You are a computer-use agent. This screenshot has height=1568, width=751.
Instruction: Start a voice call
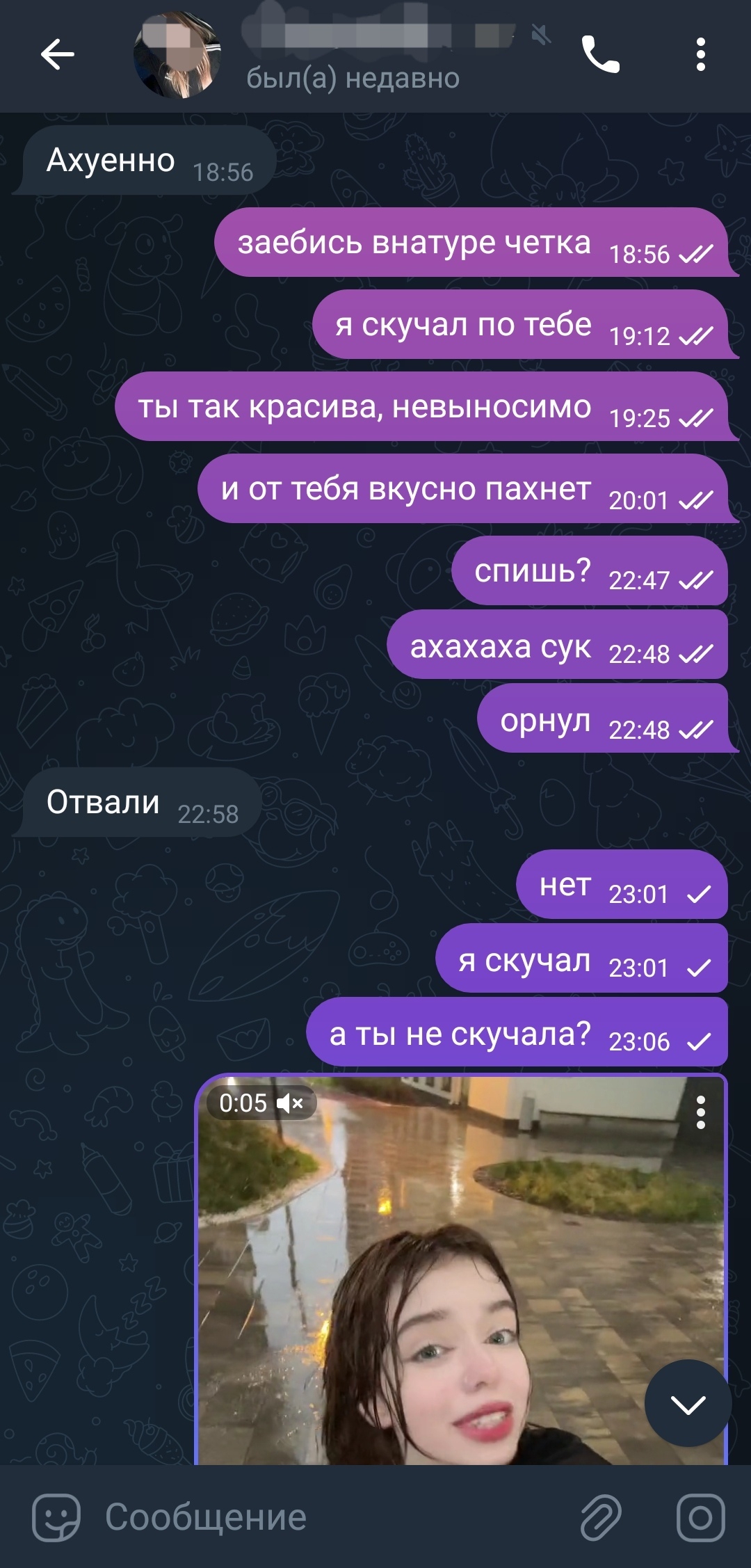coord(600,55)
